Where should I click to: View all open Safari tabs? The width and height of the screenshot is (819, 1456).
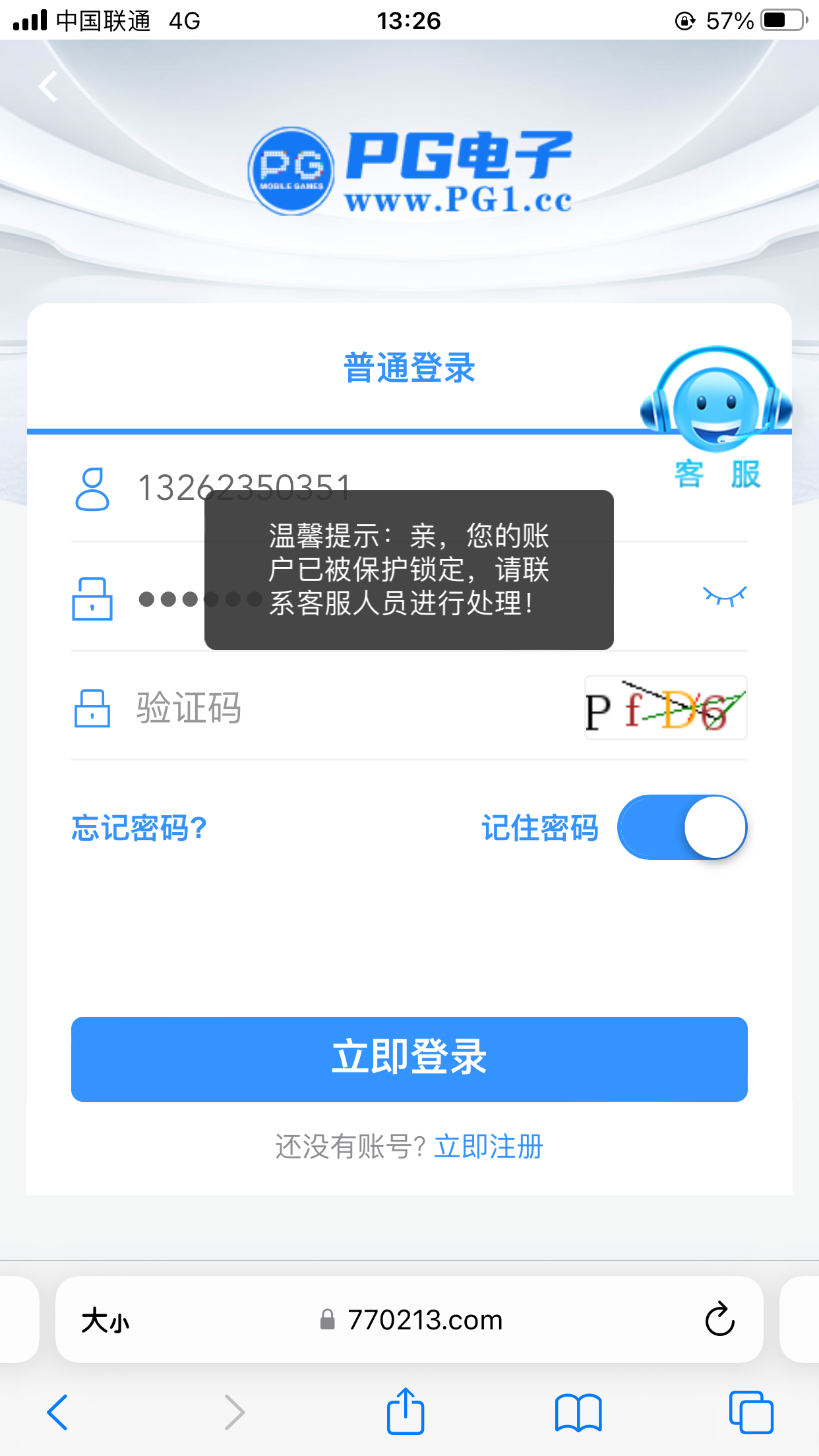750,1412
